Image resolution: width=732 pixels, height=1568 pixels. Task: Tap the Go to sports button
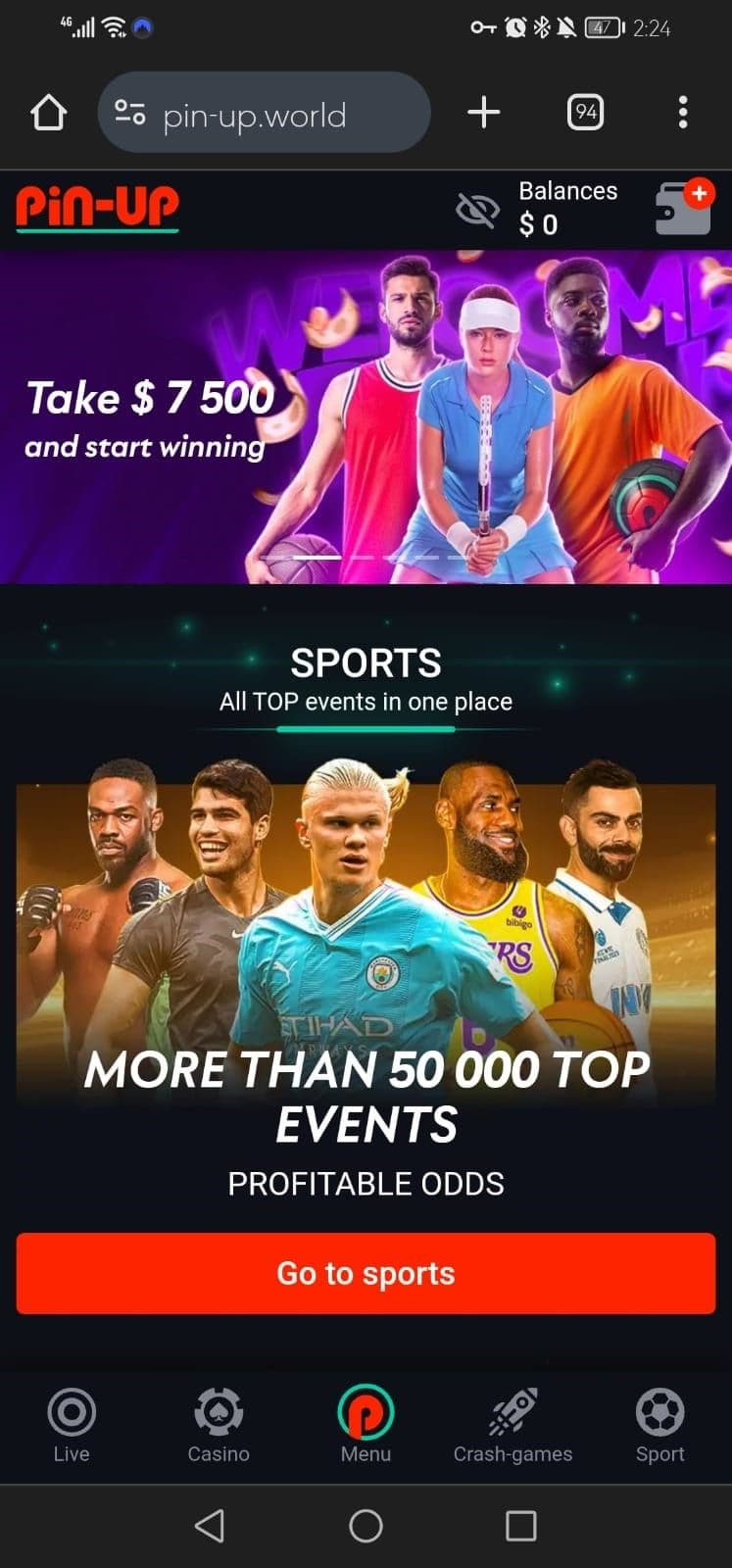click(366, 1273)
